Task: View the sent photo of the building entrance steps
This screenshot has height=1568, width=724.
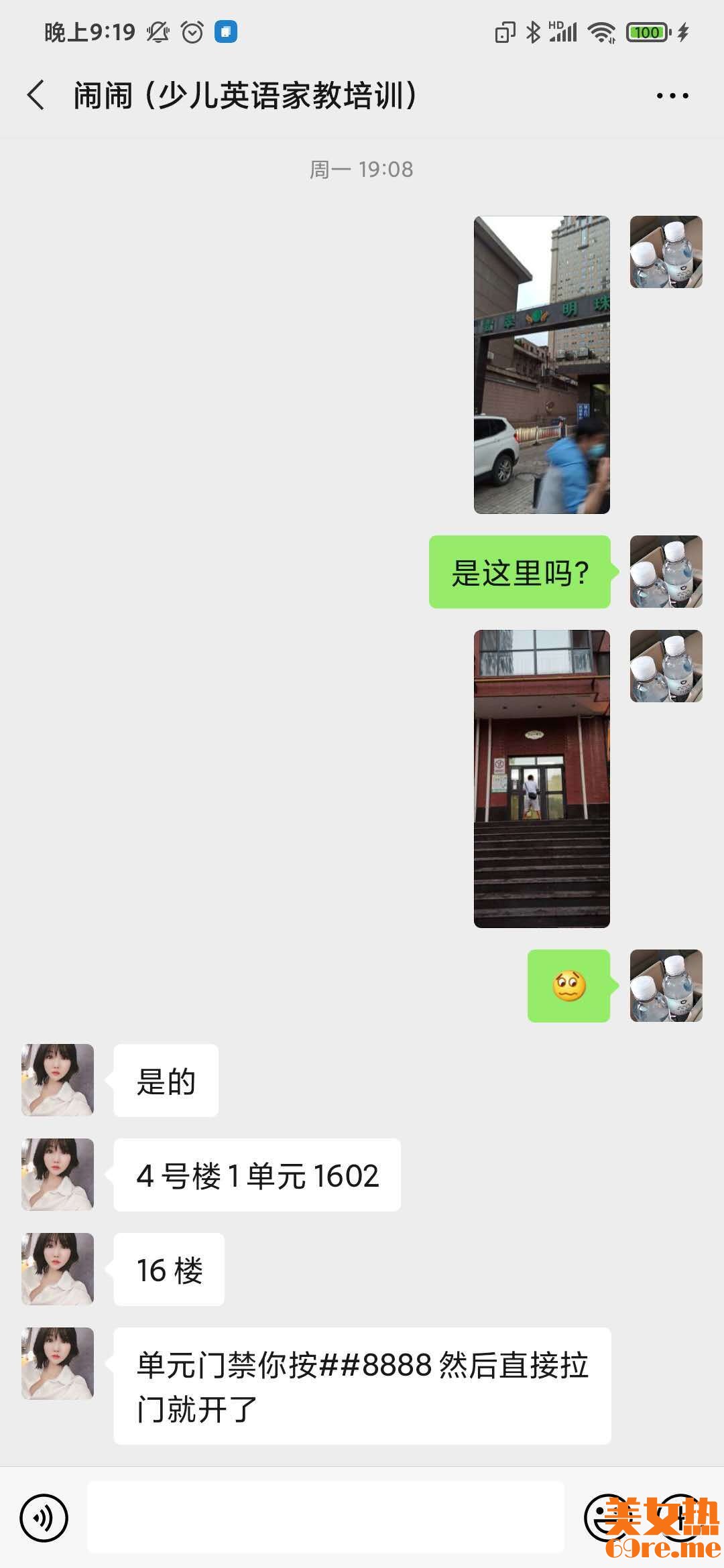Action: (542, 779)
